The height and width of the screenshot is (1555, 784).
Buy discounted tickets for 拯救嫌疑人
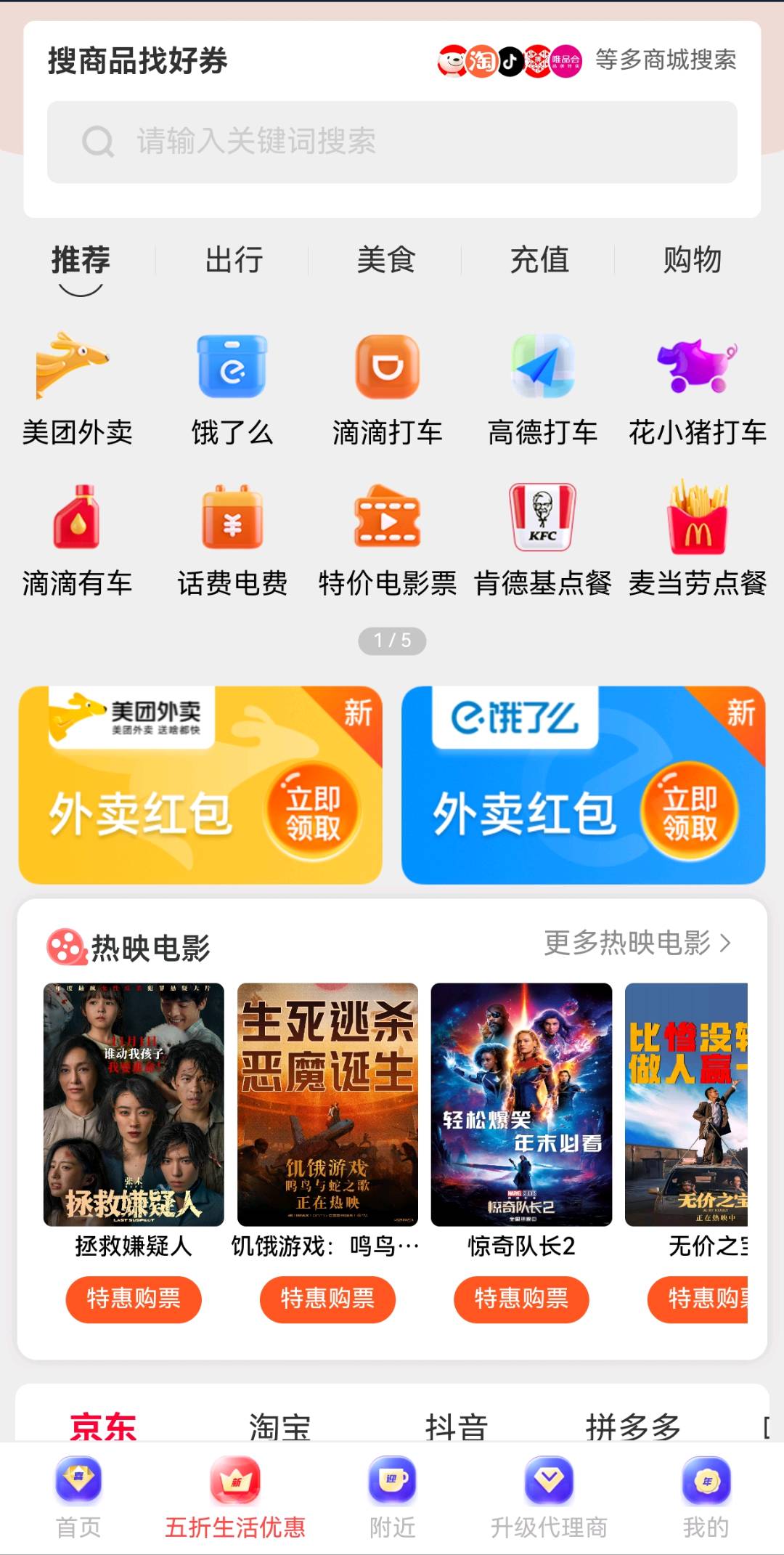(134, 1299)
